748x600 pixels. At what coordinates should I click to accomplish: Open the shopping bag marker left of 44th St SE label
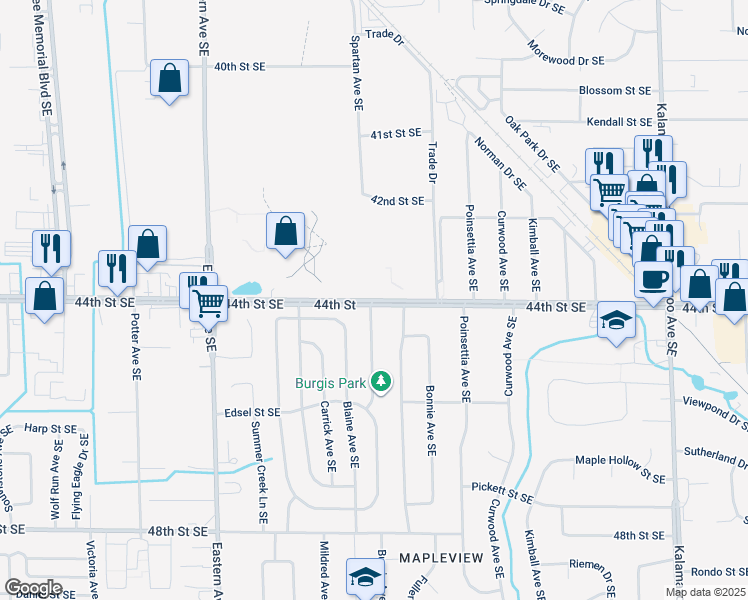coord(45,297)
